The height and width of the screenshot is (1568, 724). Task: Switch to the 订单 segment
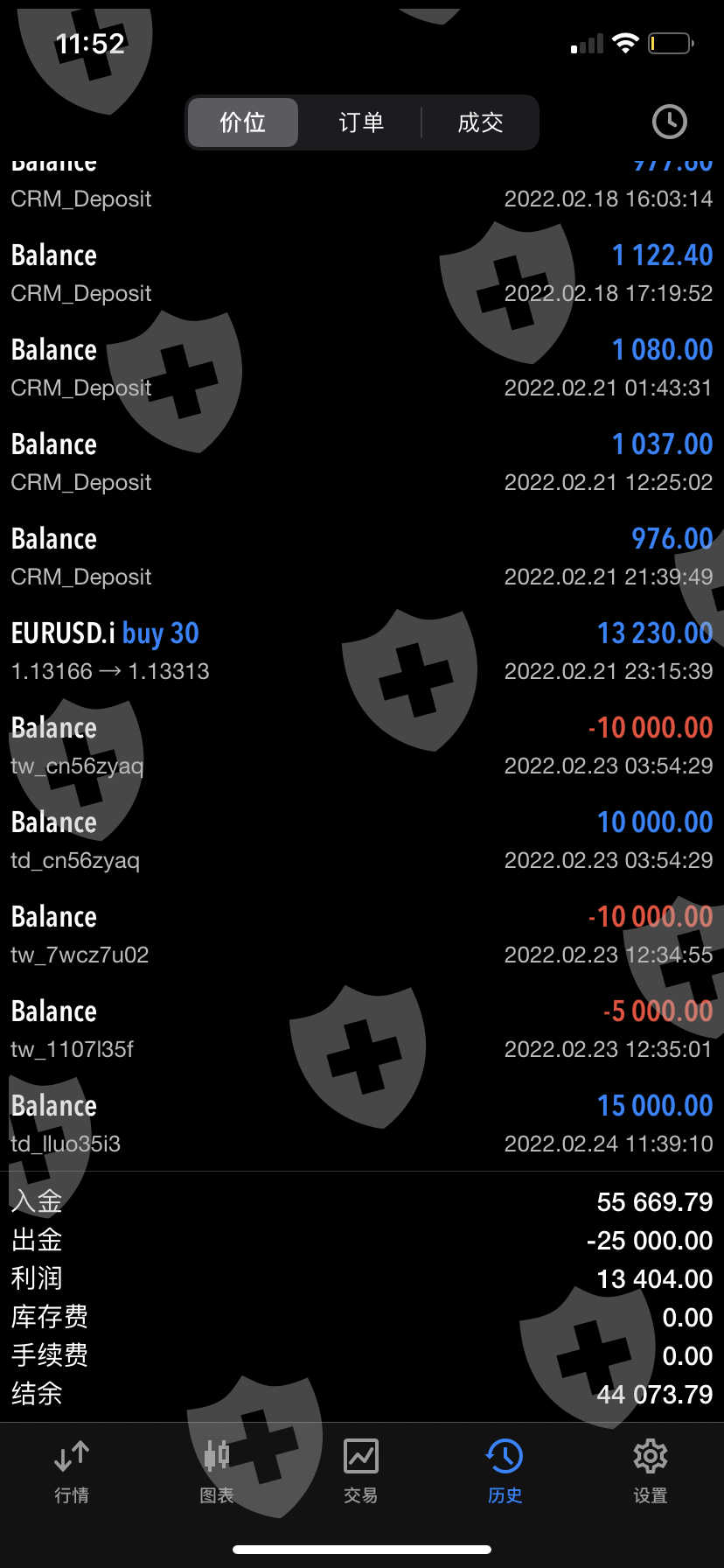[361, 122]
